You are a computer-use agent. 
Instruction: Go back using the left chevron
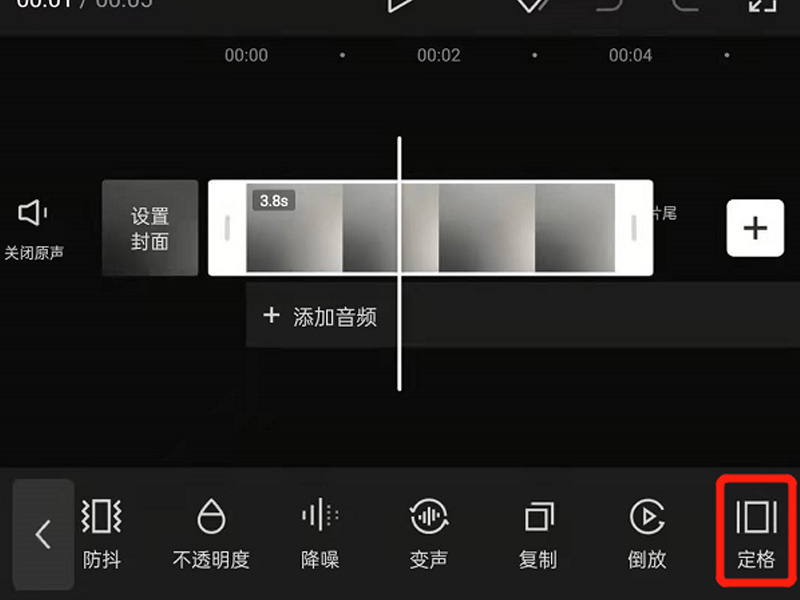(43, 534)
